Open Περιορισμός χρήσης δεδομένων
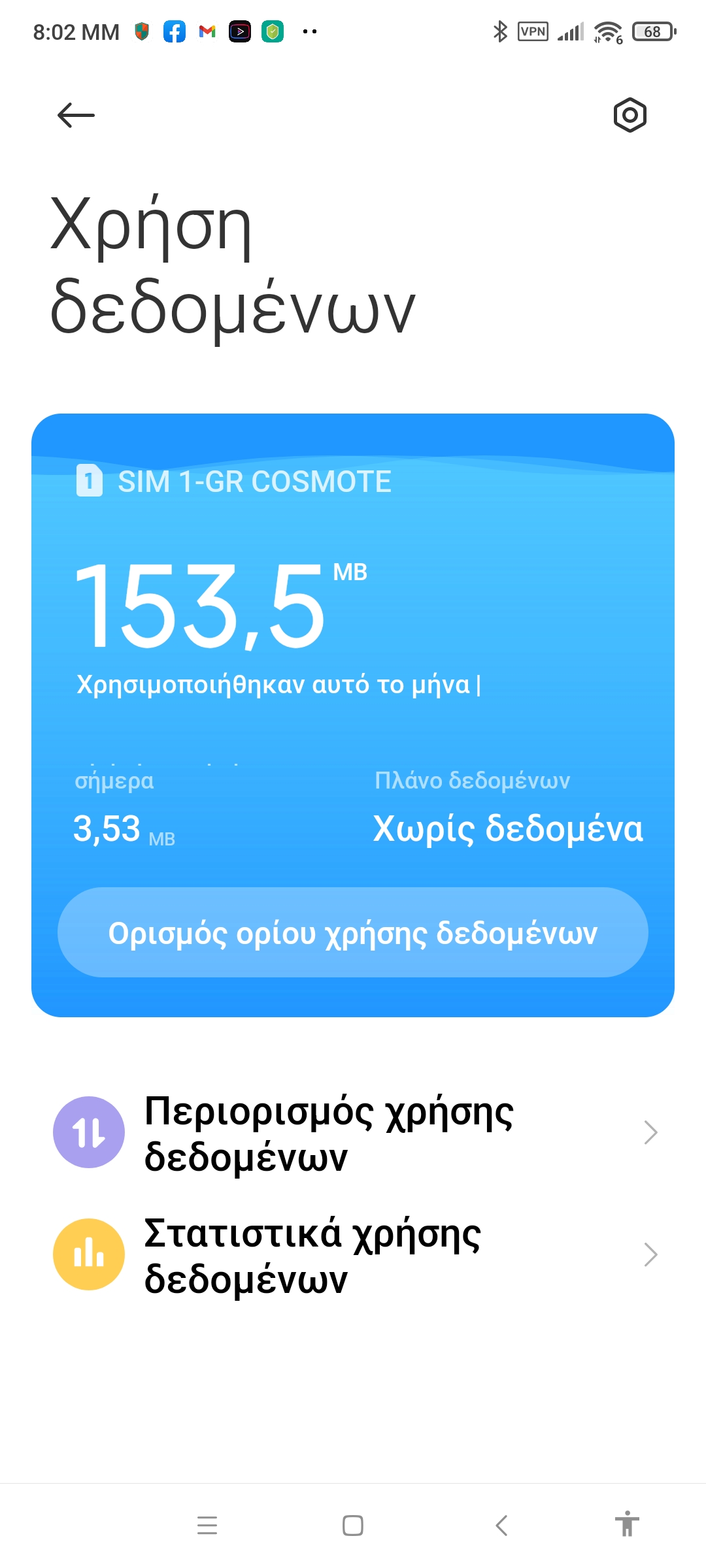Image resolution: width=706 pixels, height=1568 pixels. 353,1134
